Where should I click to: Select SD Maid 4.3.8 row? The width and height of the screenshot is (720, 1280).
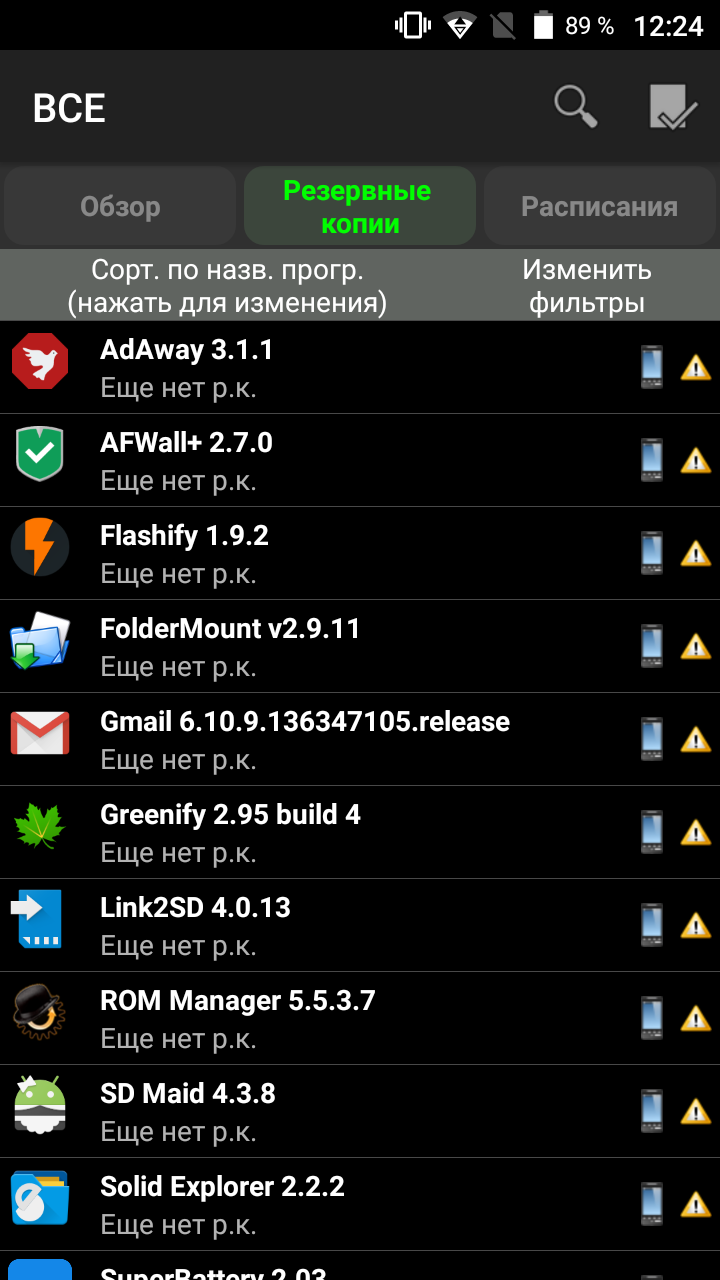point(360,1111)
